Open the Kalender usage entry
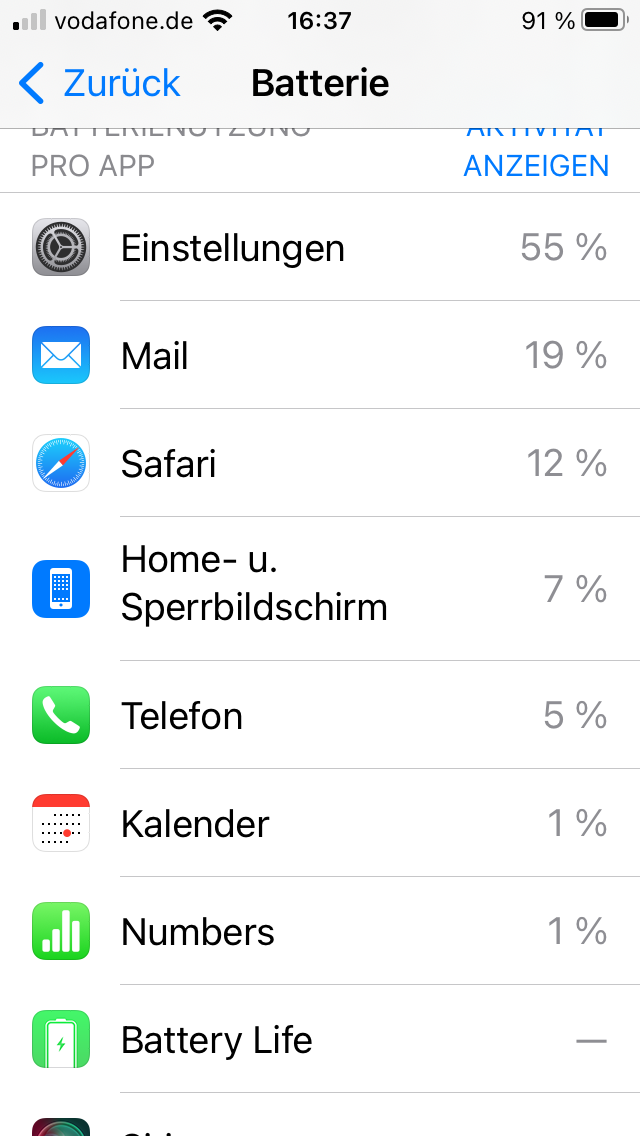This screenshot has width=640, height=1136. tap(320, 822)
